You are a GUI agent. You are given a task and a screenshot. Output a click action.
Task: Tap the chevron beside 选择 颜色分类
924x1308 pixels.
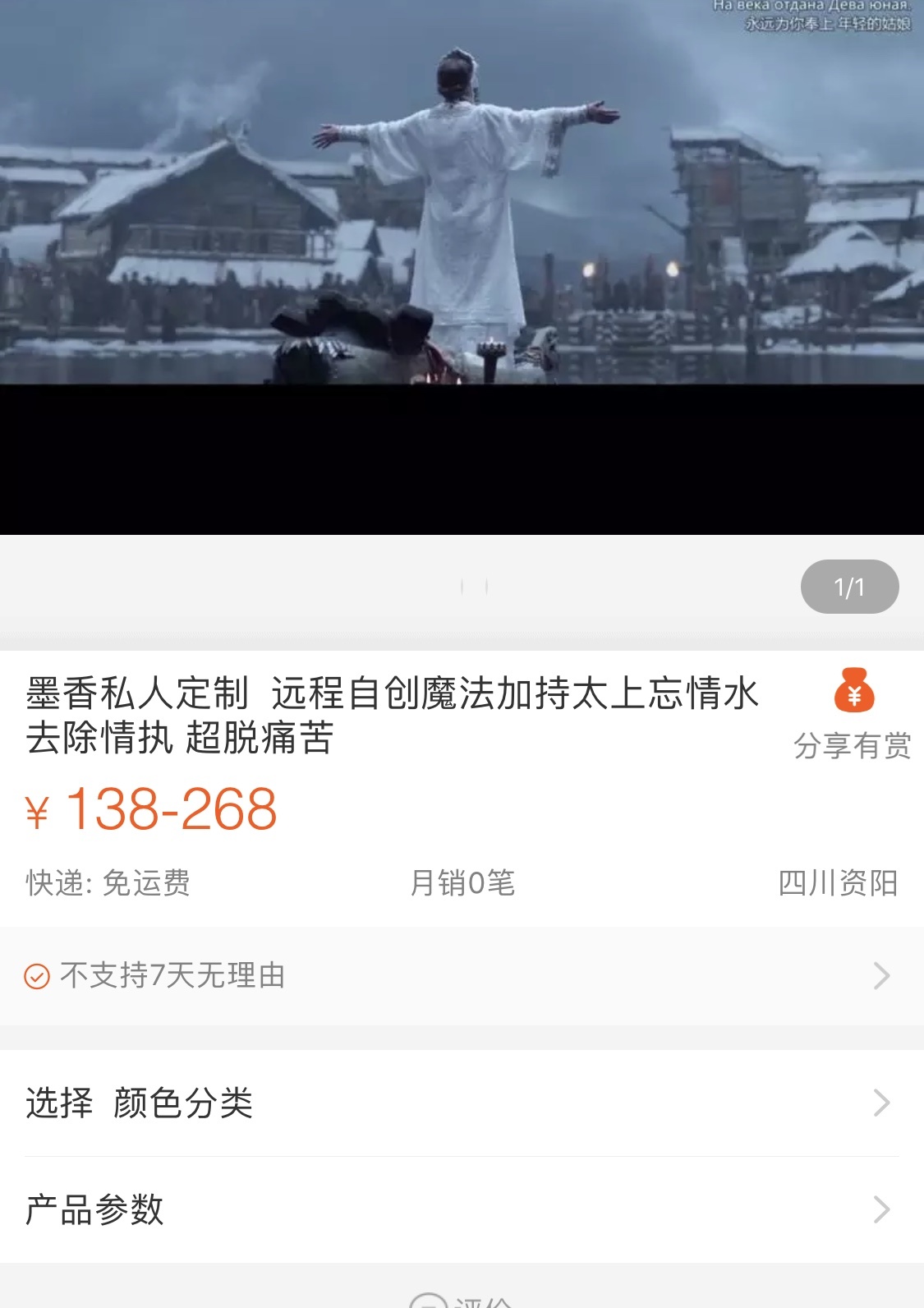point(885,1103)
